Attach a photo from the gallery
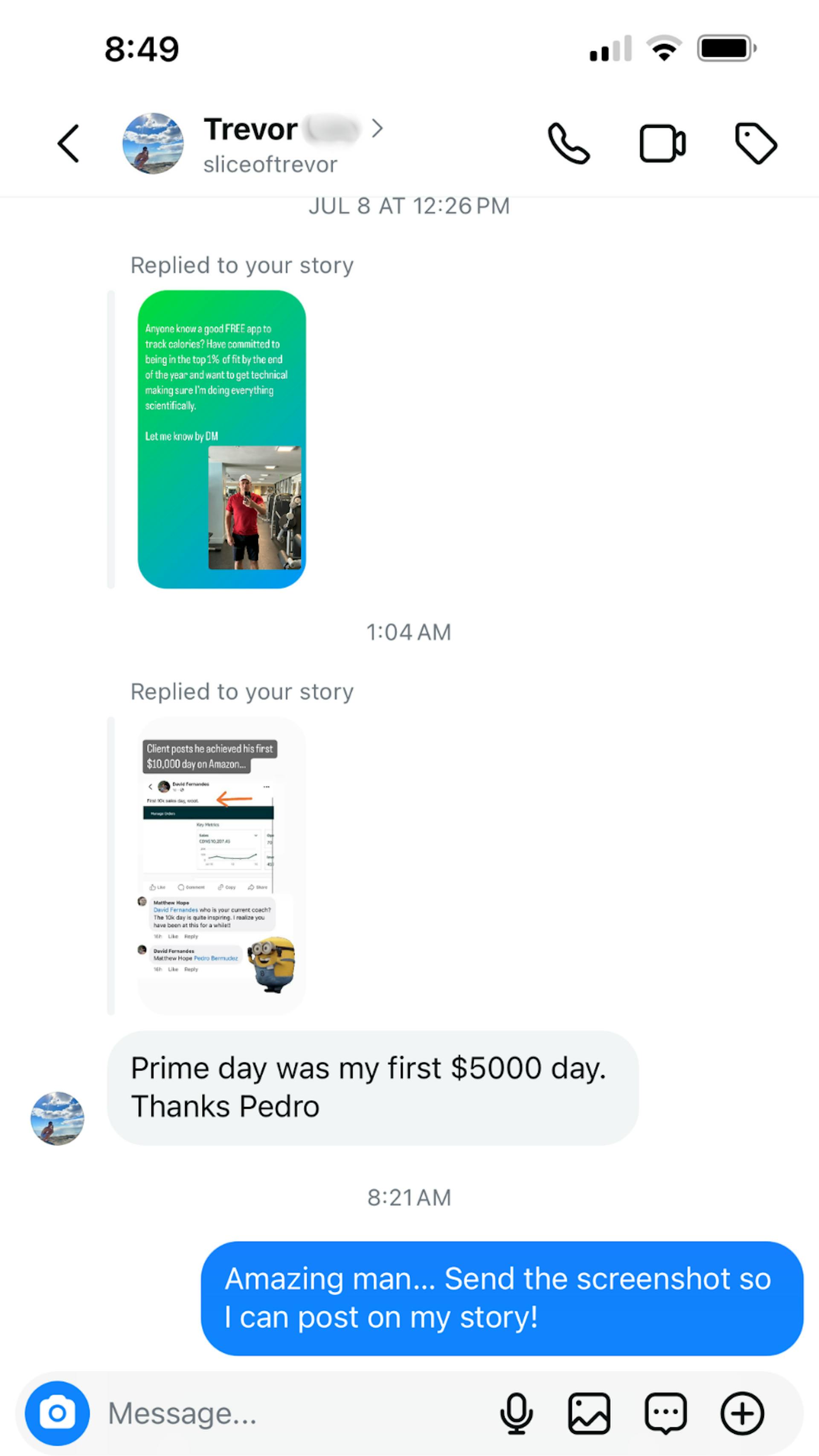Viewport: 819px width, 1456px height. (x=589, y=1412)
